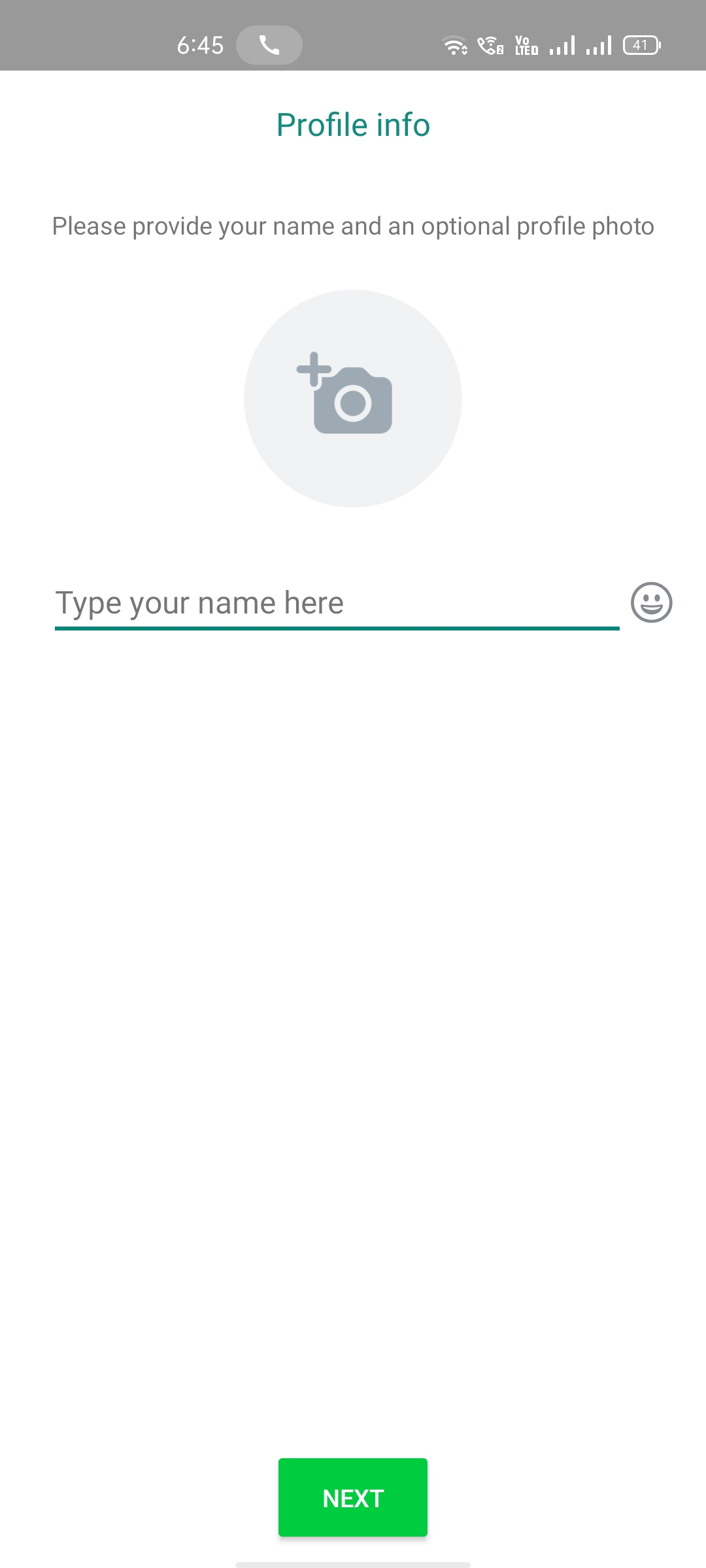Image resolution: width=706 pixels, height=1568 pixels.
Task: Open the photo picker via the avatar circle
Action: (353, 400)
